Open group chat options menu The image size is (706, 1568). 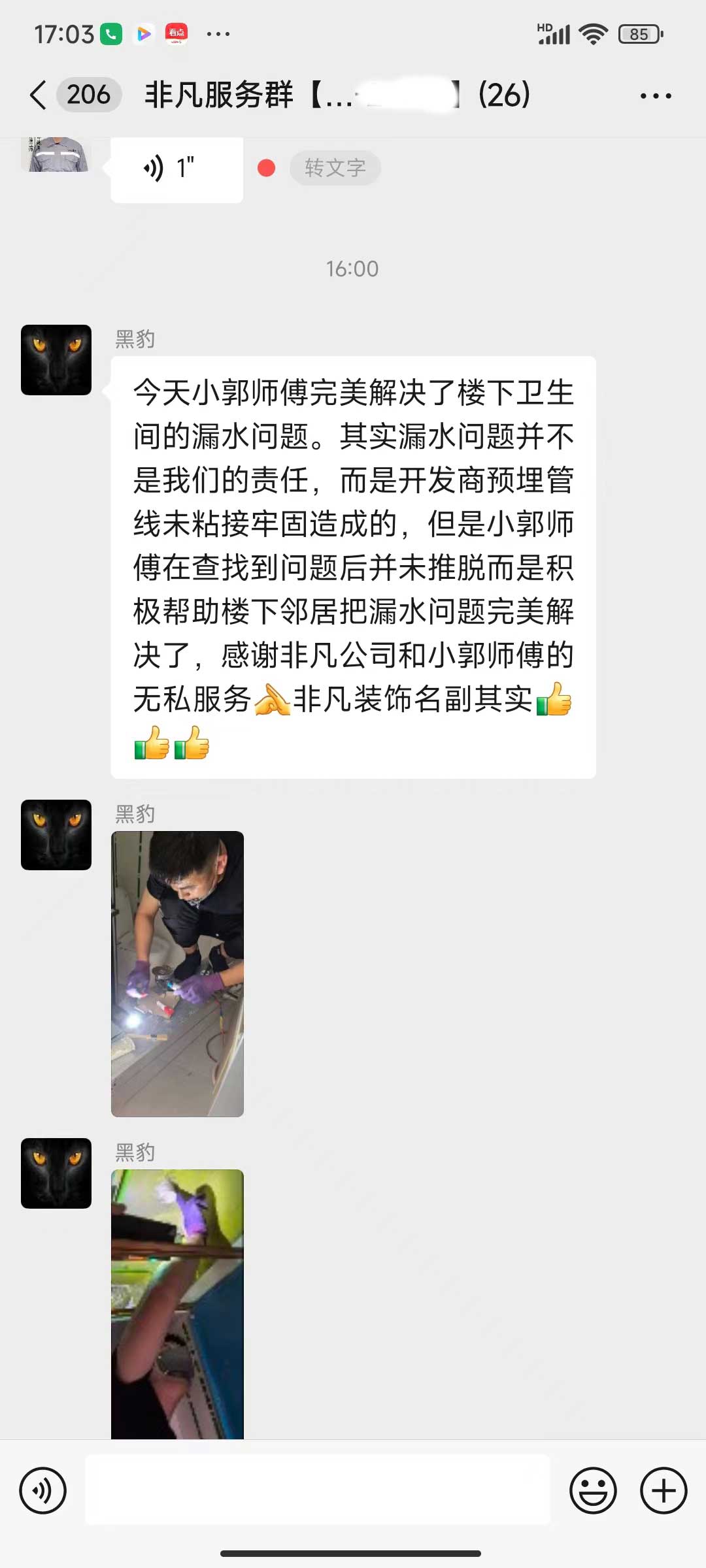click(x=655, y=96)
